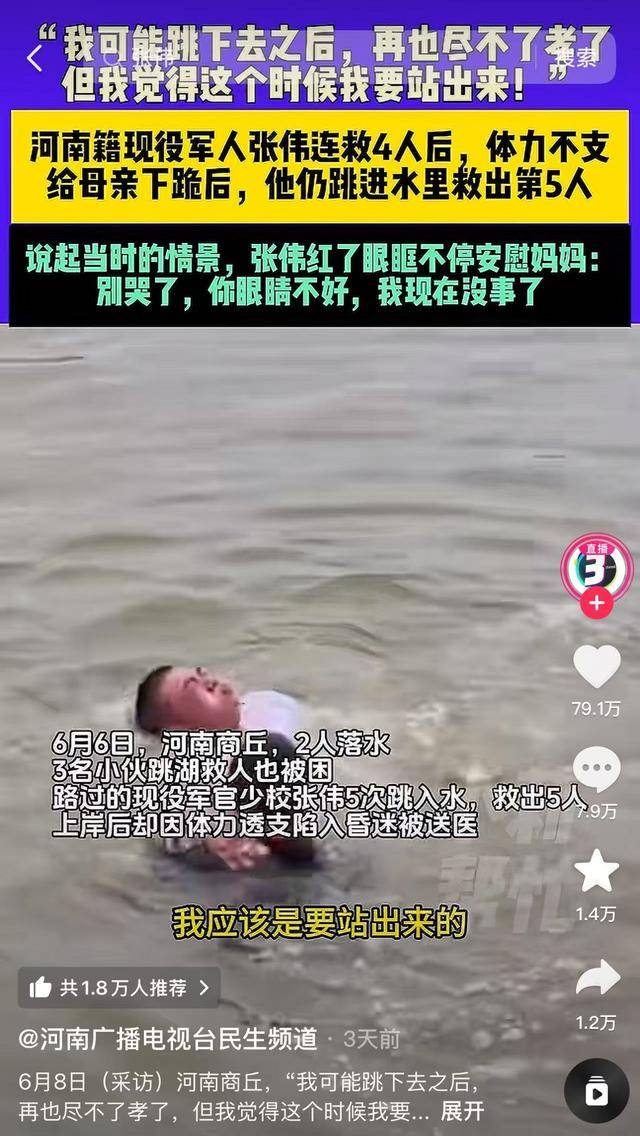Viewport: 640px width, 1136px height.
Task: Go back using the top-left arrow
Action: click(34, 59)
